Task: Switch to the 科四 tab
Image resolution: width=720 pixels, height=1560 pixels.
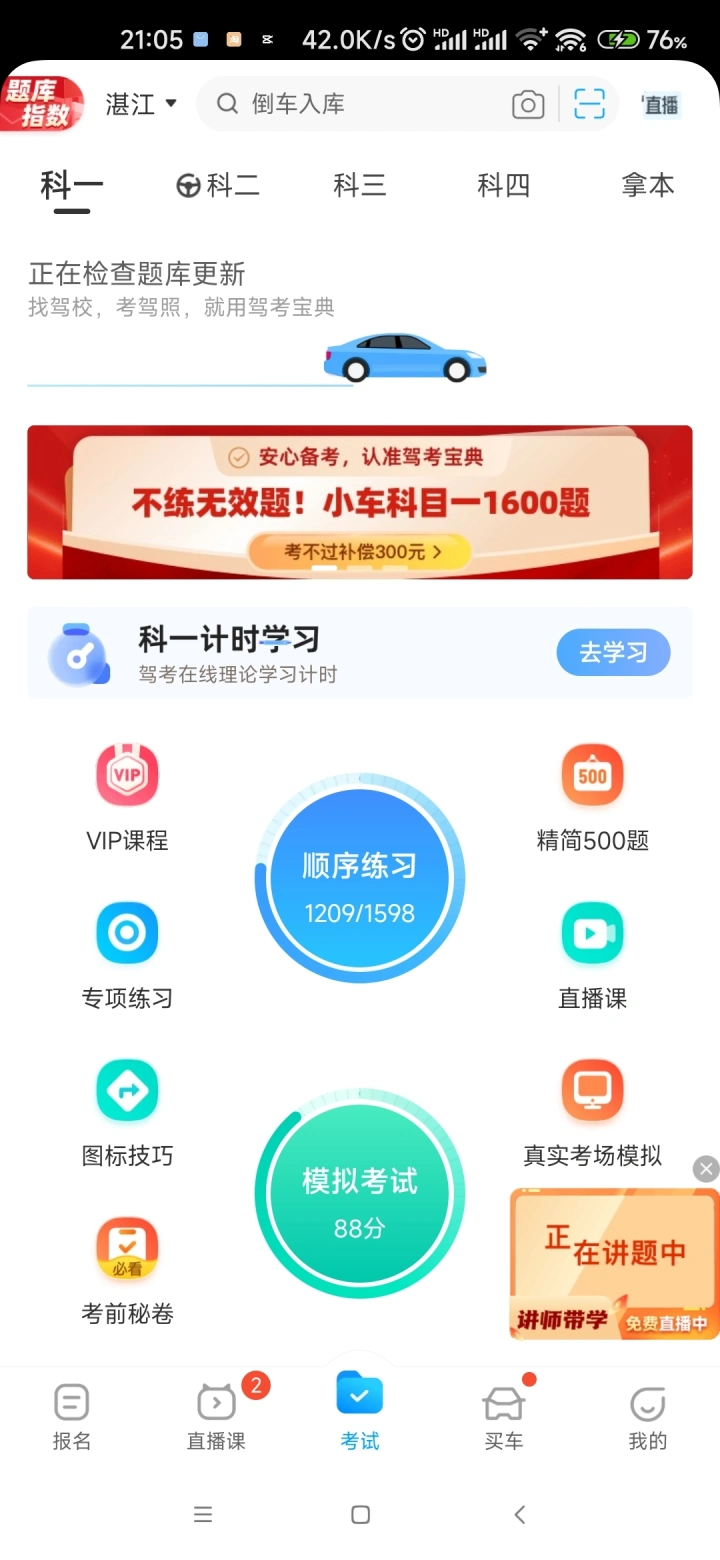Action: [503, 185]
